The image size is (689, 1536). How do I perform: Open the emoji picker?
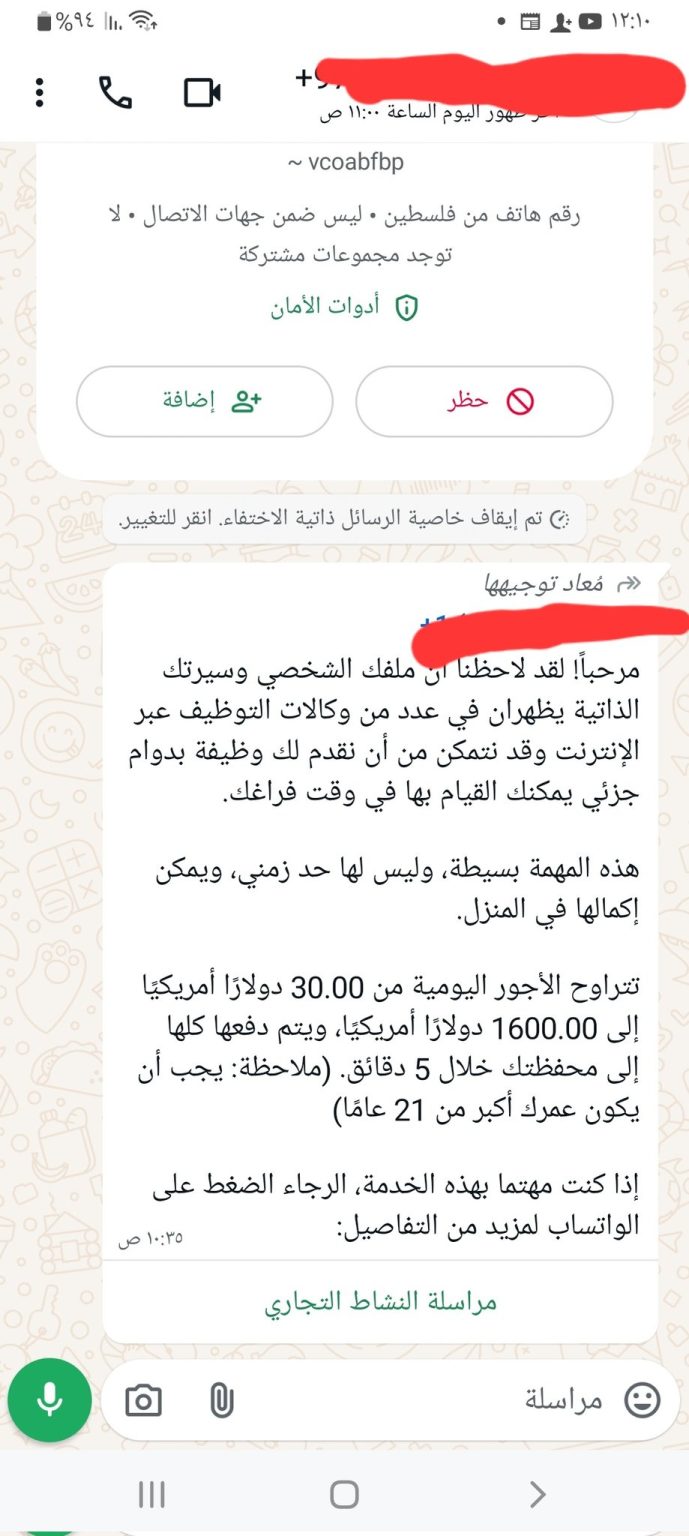pyautogui.click(x=642, y=1400)
